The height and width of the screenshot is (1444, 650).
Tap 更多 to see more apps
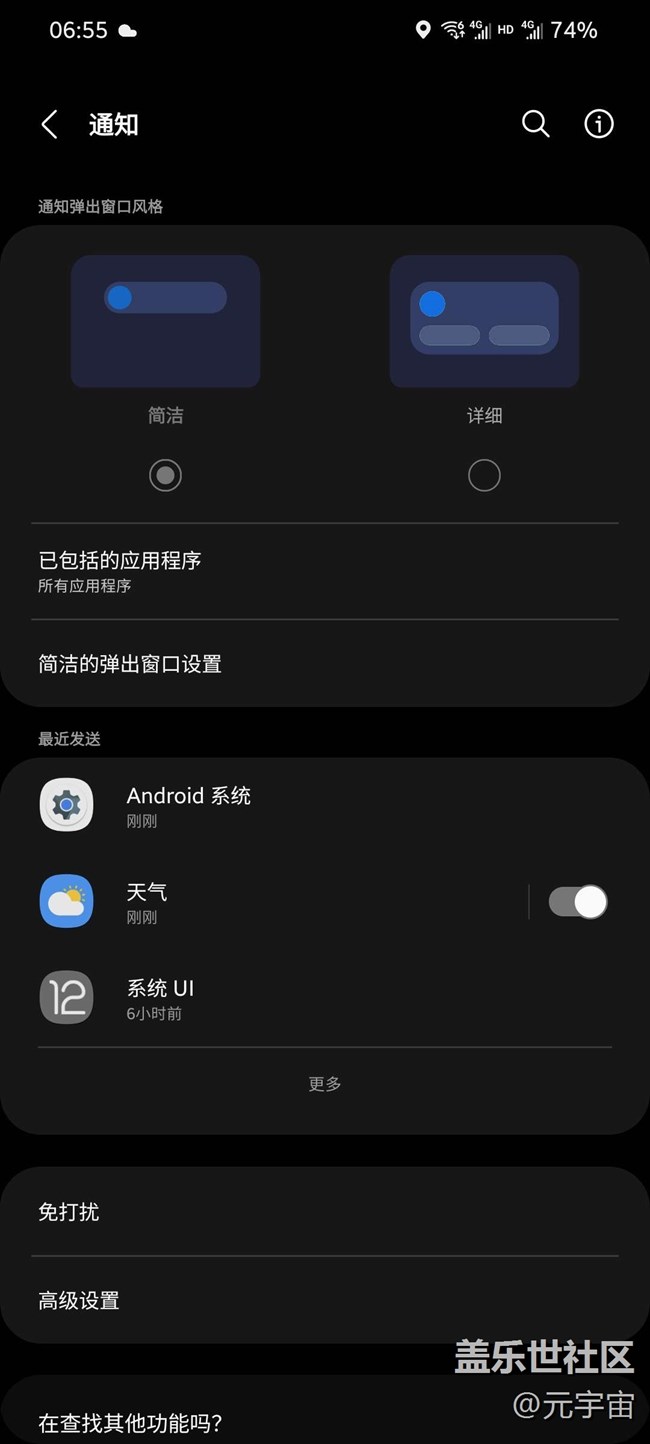pos(325,1084)
